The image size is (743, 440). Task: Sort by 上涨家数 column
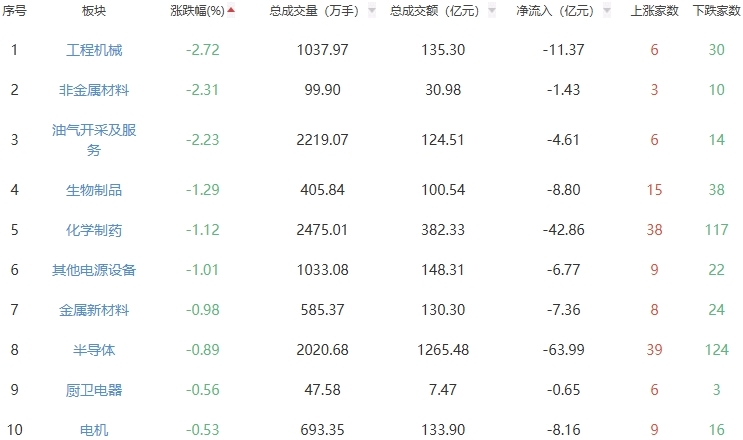(654, 11)
